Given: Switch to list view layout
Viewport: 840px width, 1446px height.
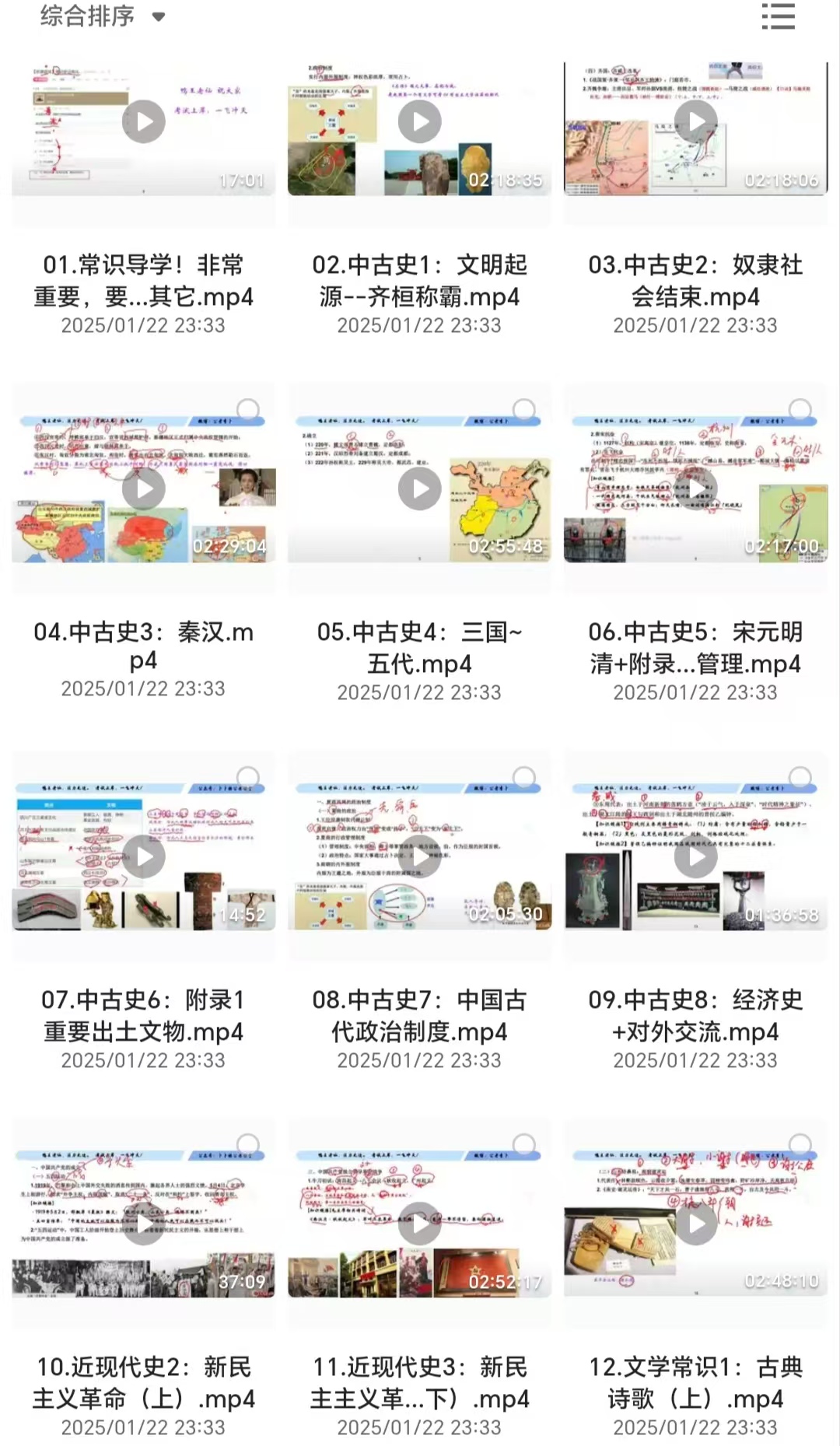Looking at the screenshot, I should click(x=778, y=16).
